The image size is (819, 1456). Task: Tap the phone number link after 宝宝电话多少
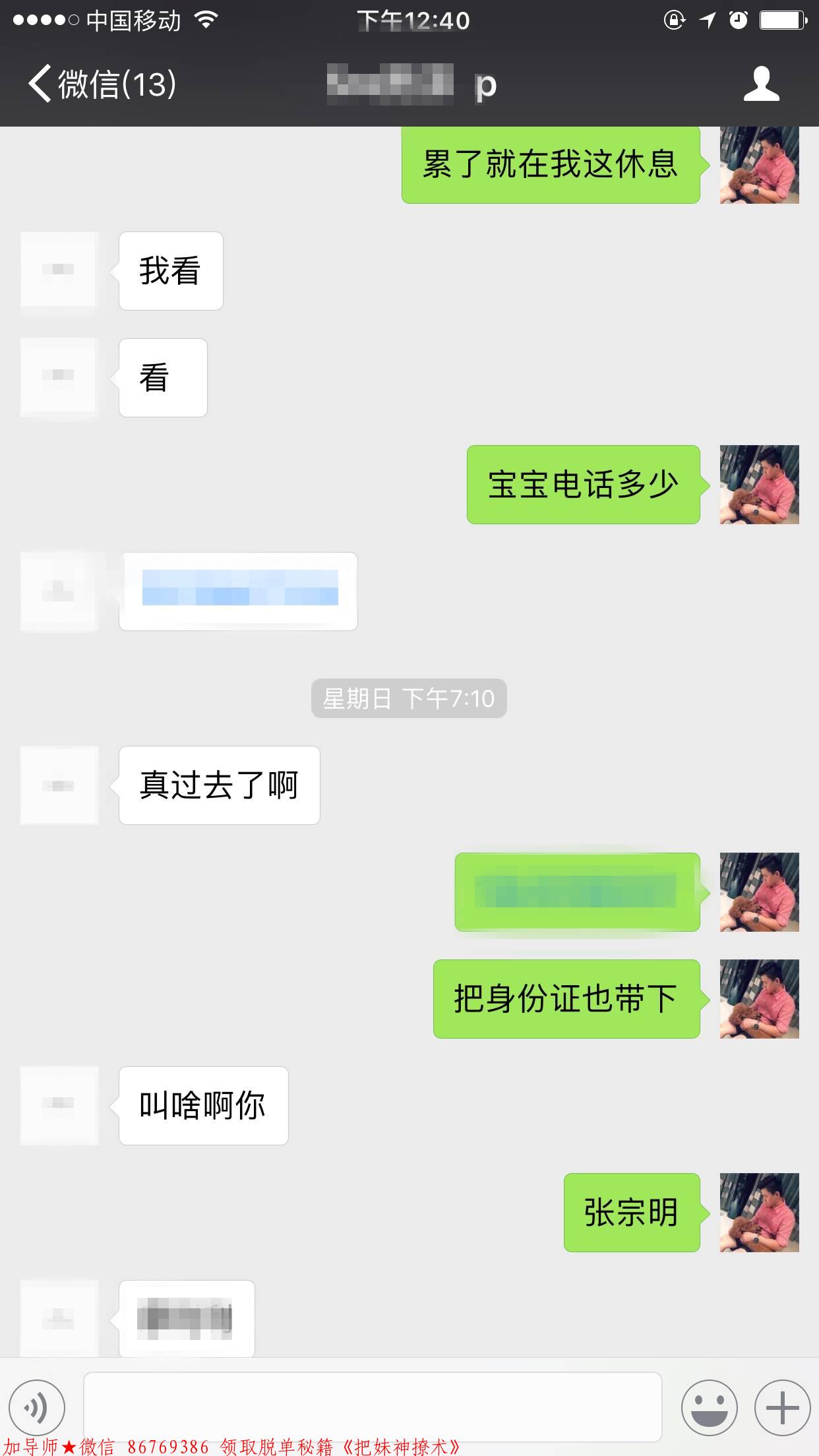coord(240,588)
